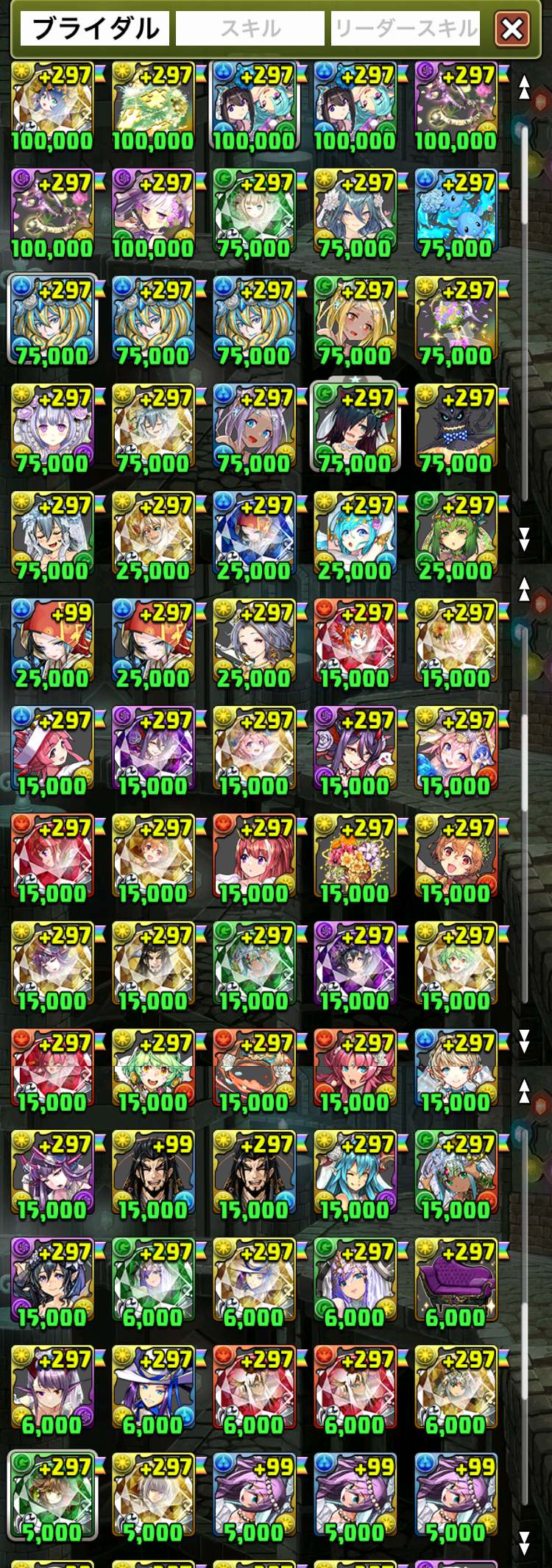Select the black monster with blue bow tie
Image resolution: width=552 pixels, height=1568 pixels.
click(456, 427)
